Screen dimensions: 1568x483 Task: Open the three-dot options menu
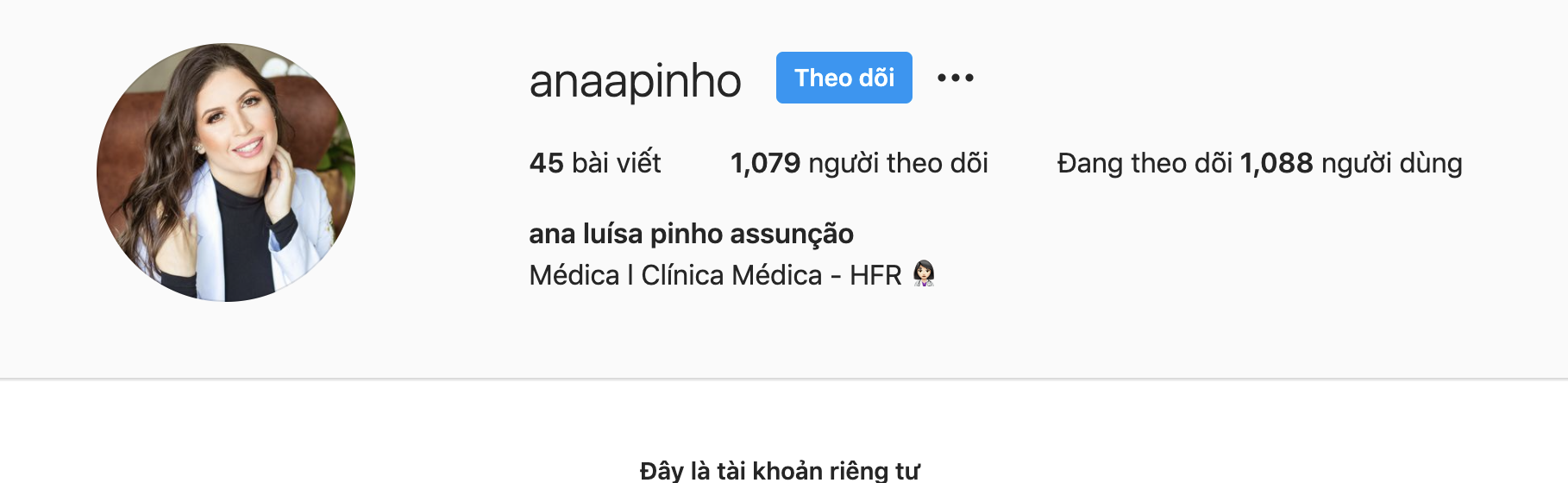click(956, 78)
